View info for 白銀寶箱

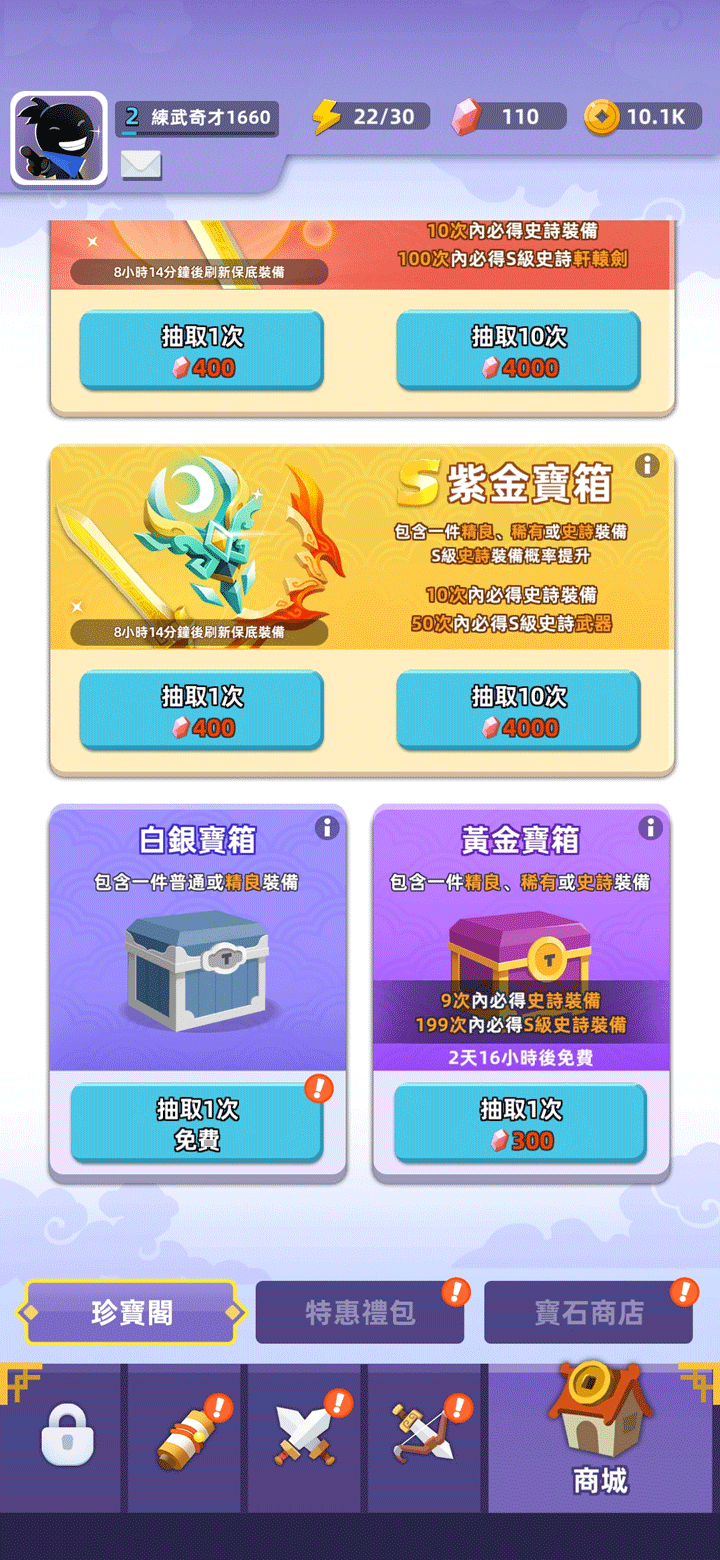click(326, 828)
